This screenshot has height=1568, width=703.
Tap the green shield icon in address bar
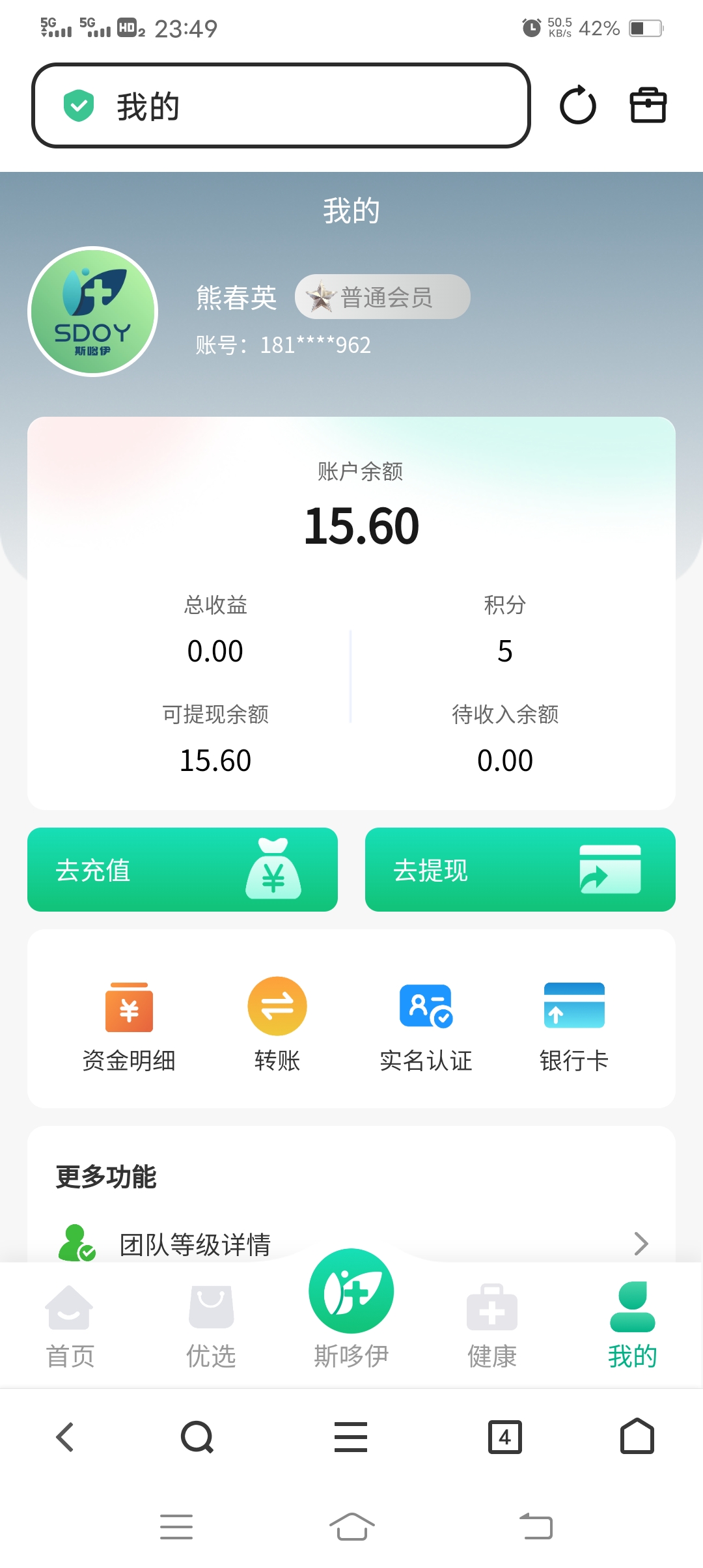click(x=78, y=105)
